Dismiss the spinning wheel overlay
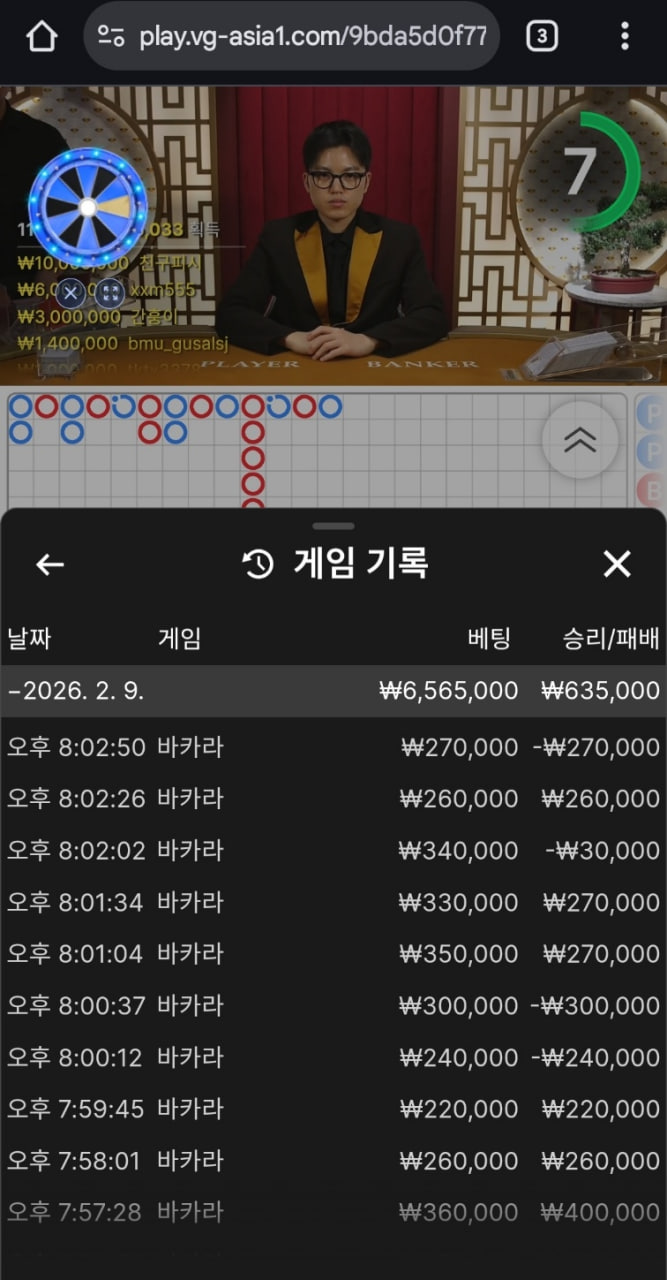 [70, 293]
